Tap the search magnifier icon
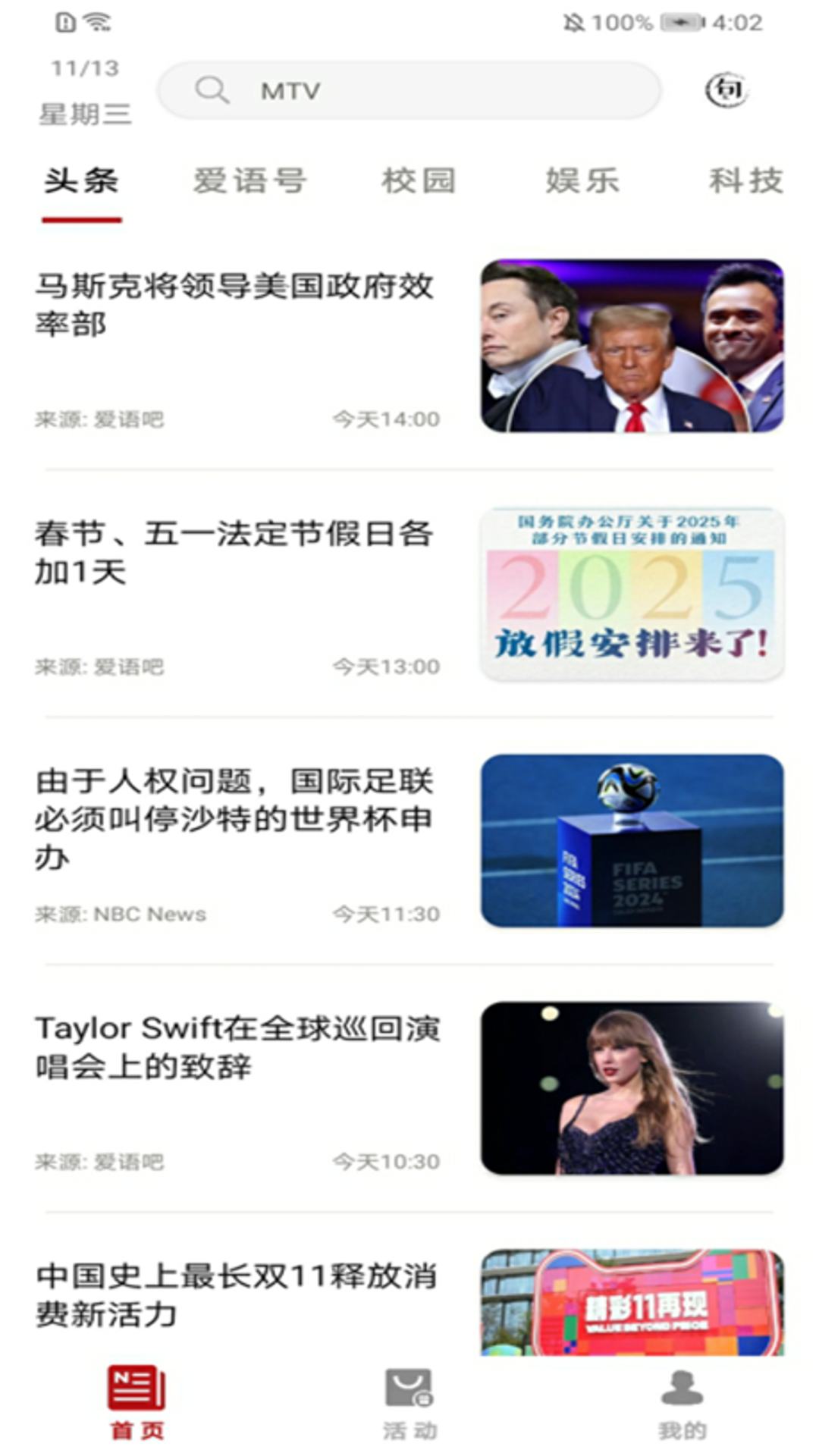Image resolution: width=819 pixels, height=1456 pixels. [212, 91]
